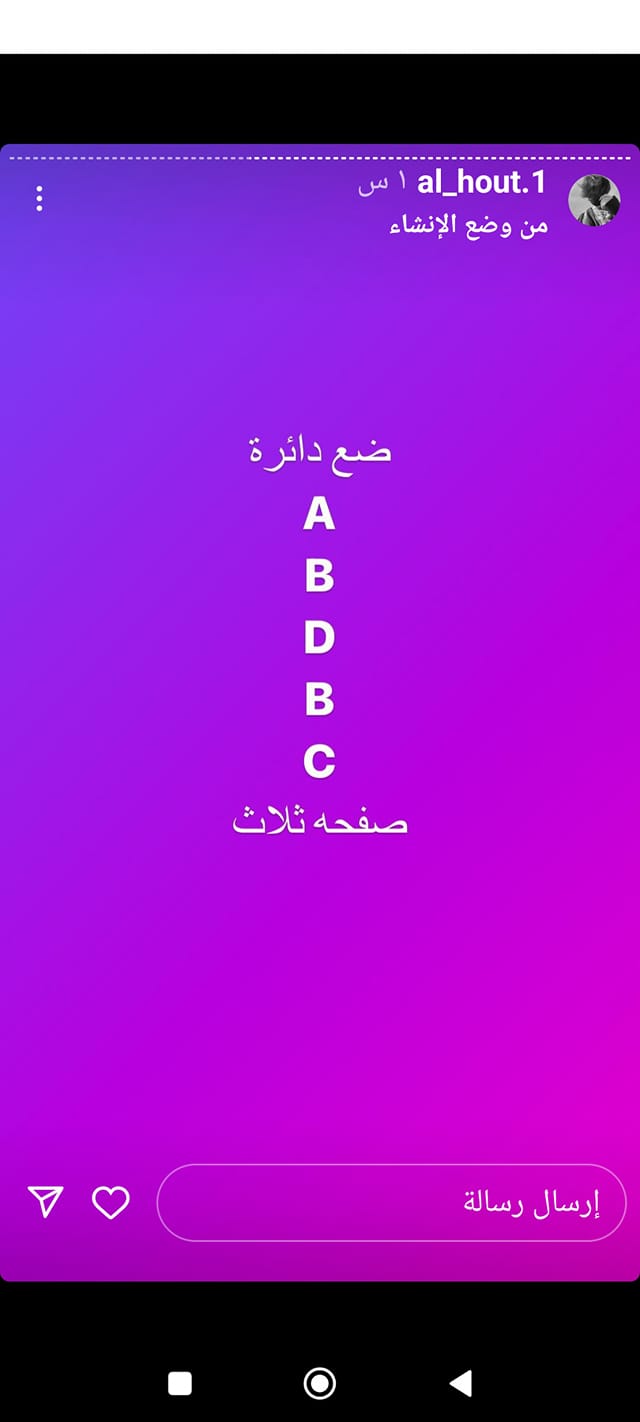Viewport: 640px width, 1422px height.
Task: Open the three-dot story options menu
Action: (x=39, y=198)
